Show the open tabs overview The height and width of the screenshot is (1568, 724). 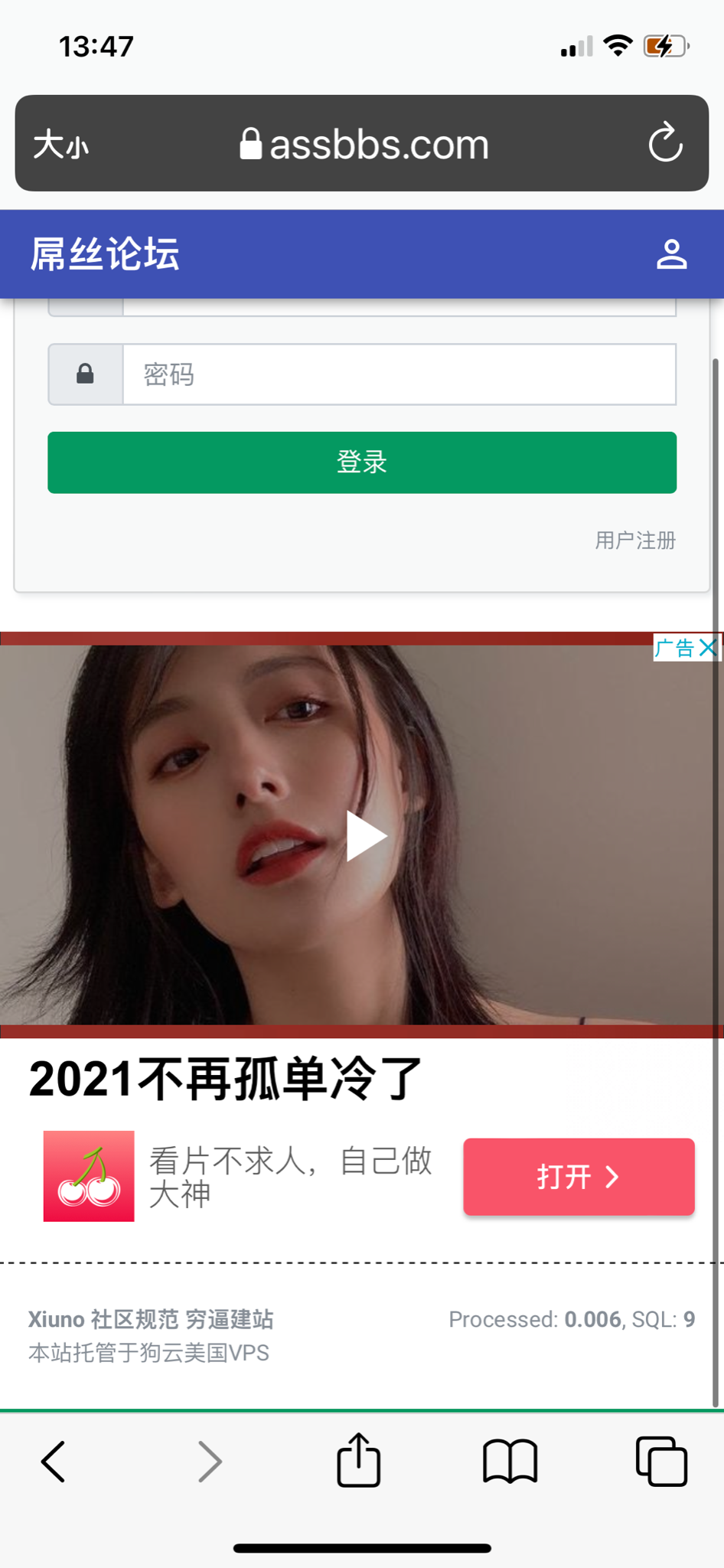pyautogui.click(x=661, y=1462)
